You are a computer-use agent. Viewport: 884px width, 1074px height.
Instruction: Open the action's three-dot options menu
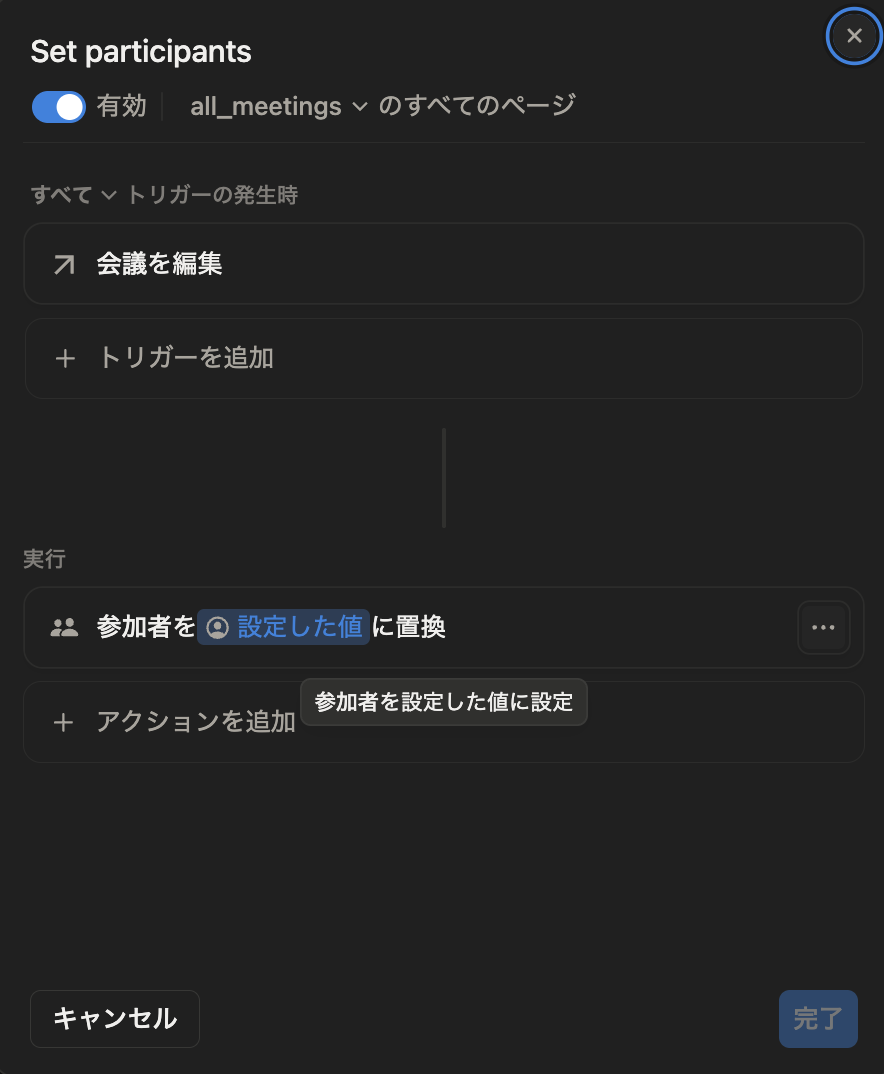coord(823,628)
